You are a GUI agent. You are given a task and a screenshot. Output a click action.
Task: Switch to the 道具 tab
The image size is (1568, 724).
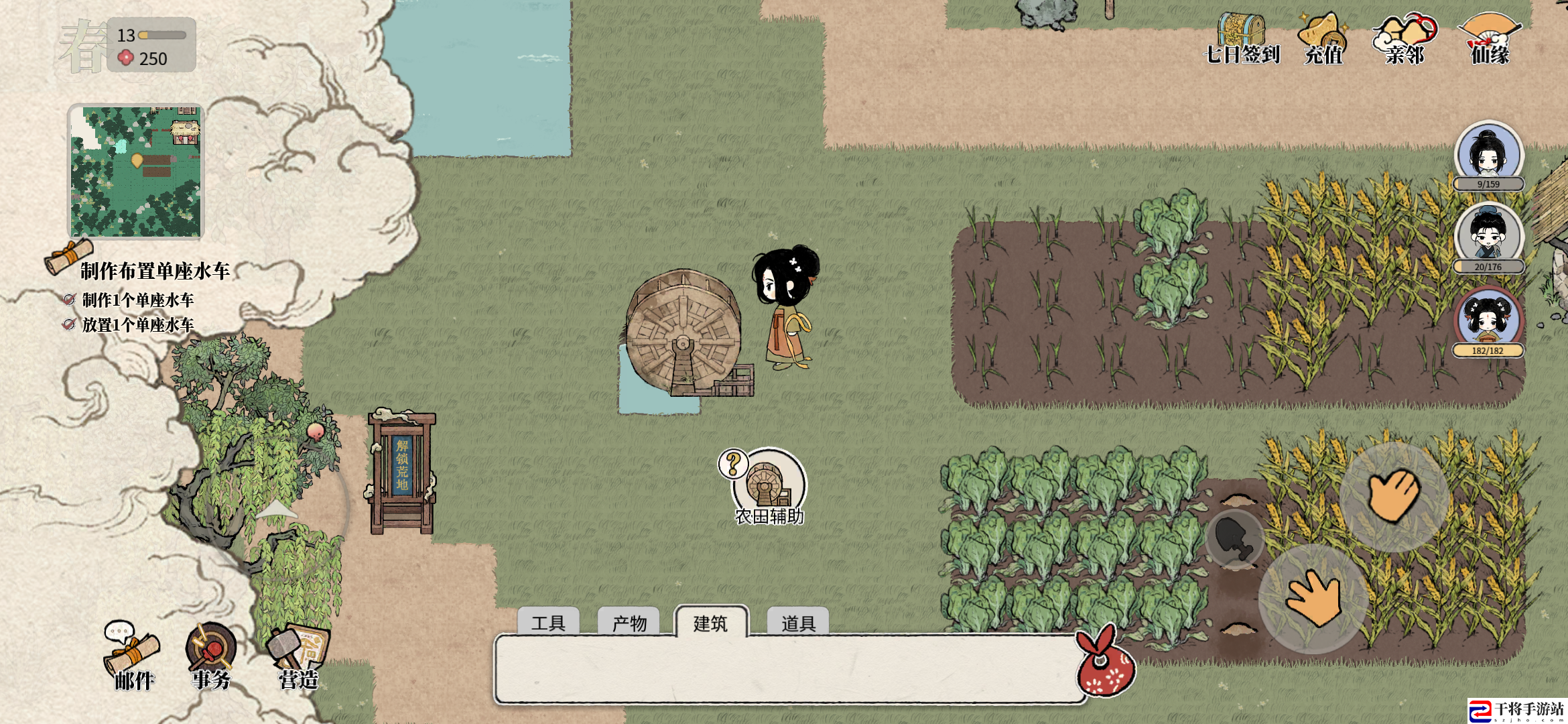798,623
